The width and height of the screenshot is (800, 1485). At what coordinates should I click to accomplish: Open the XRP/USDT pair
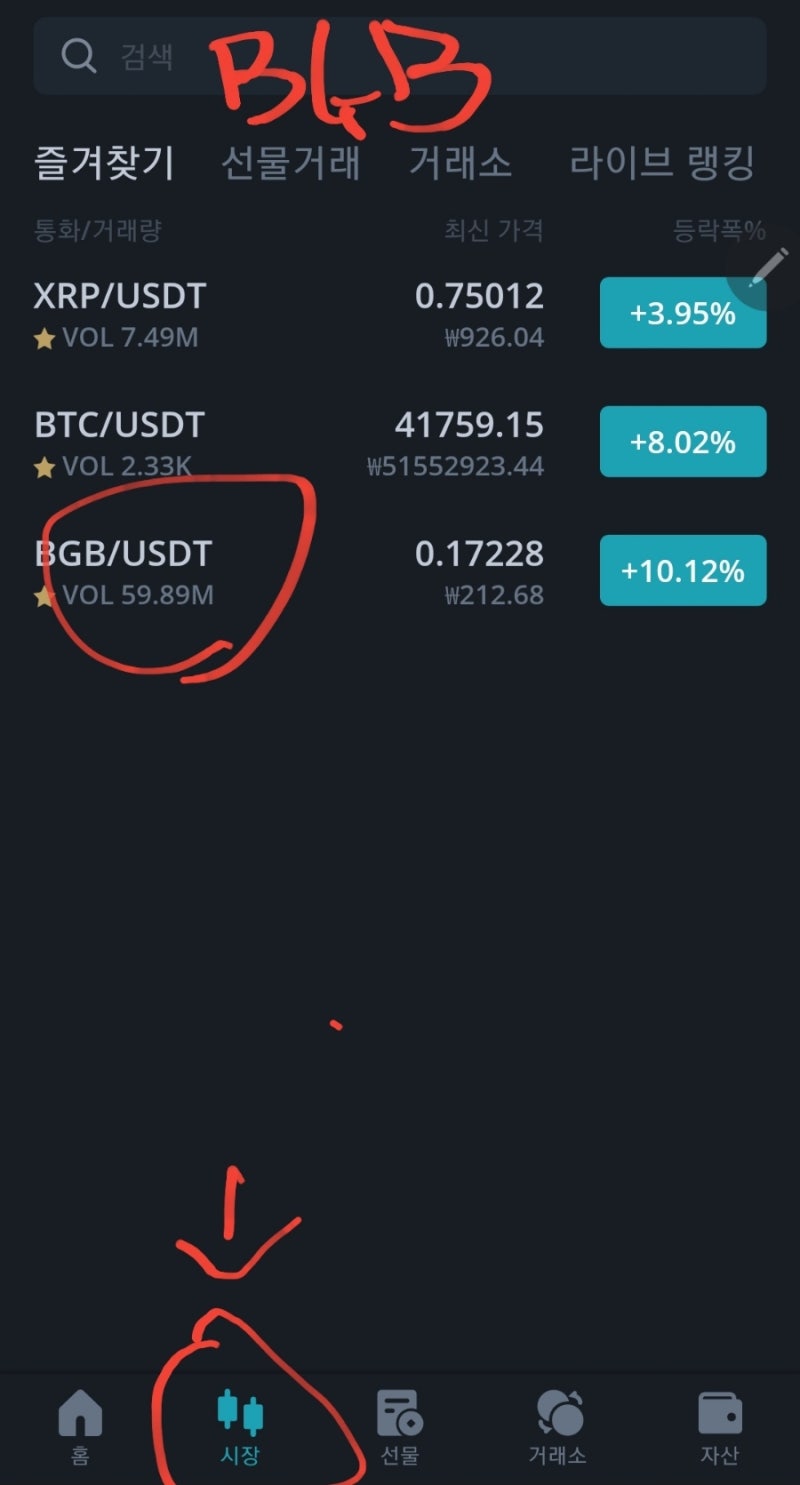click(x=400, y=314)
